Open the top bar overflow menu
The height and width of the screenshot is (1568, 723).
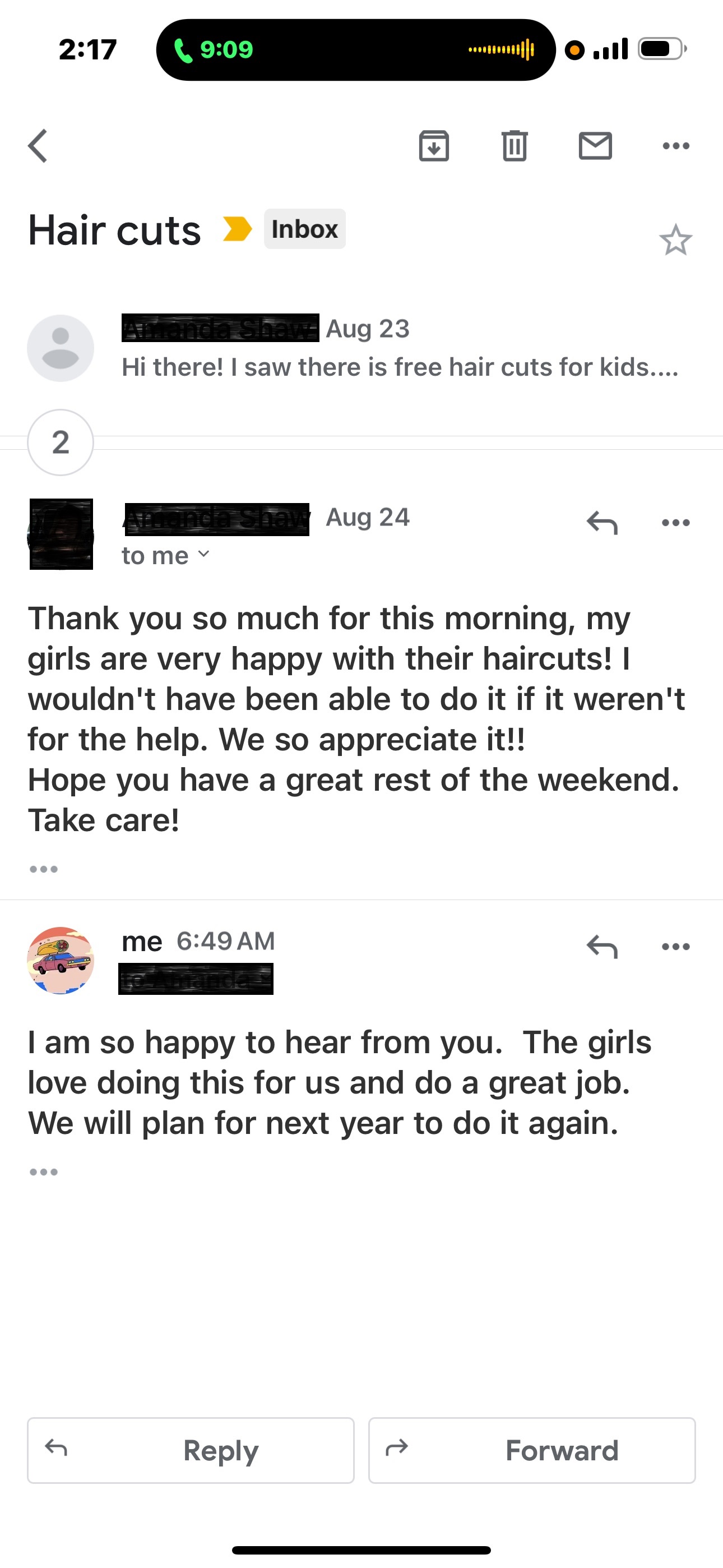[675, 146]
